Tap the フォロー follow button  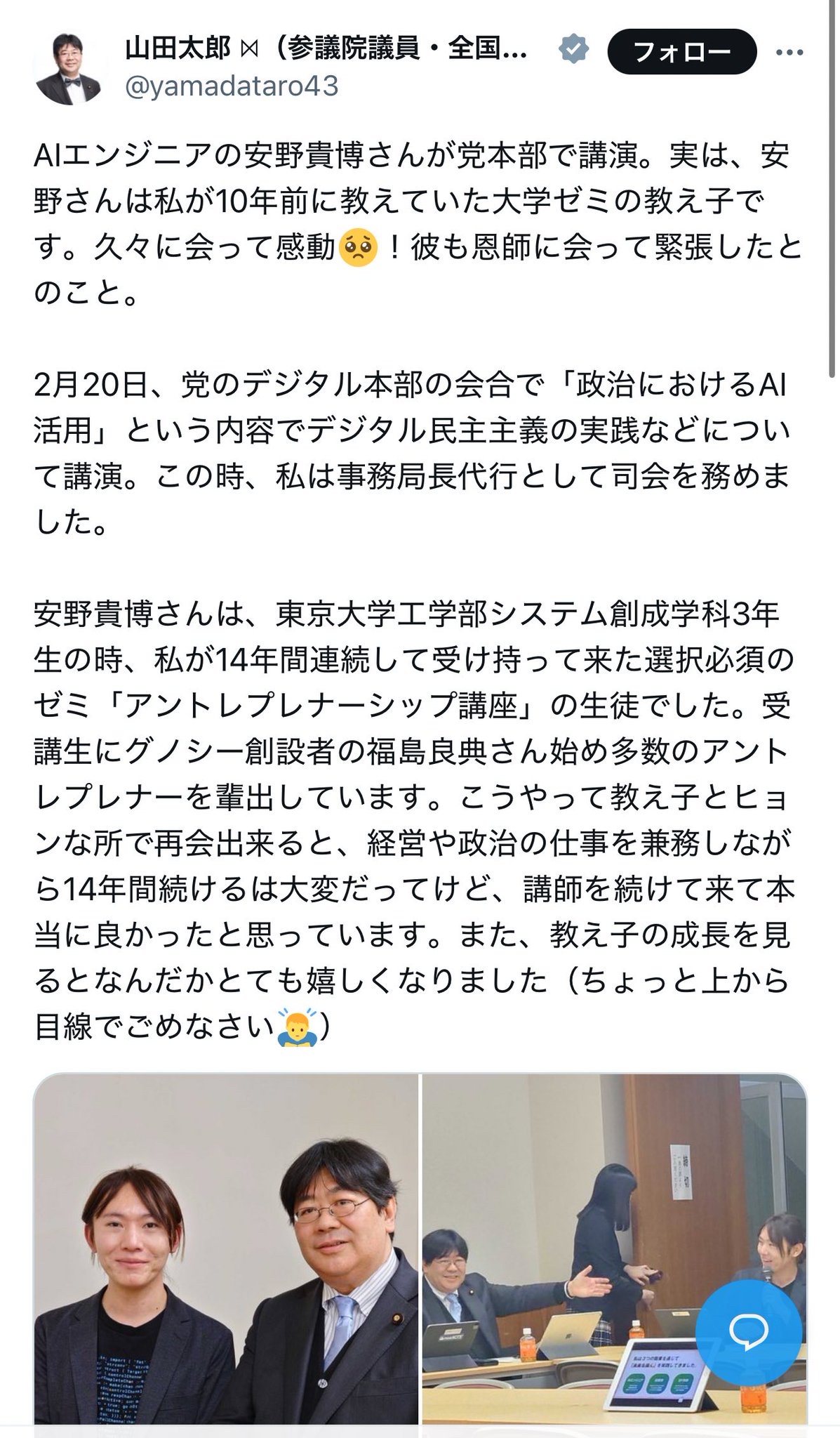click(681, 51)
